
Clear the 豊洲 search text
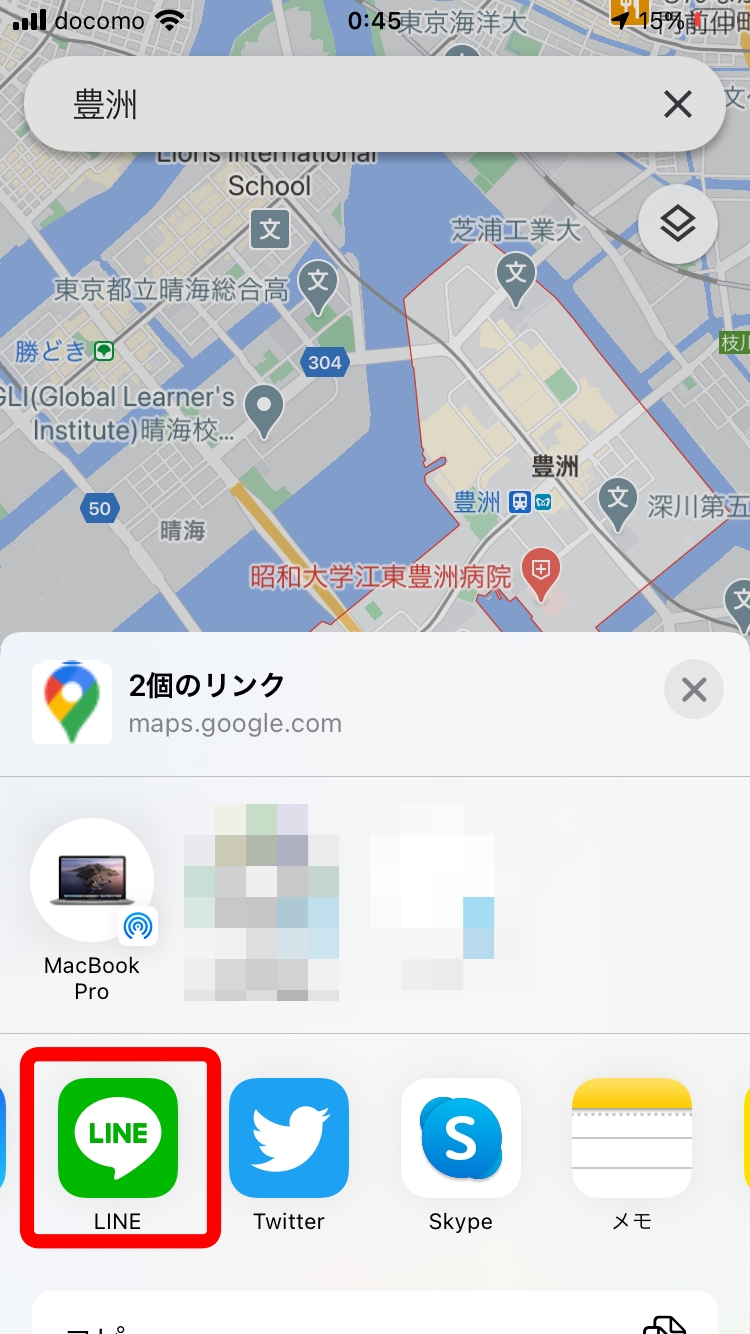(x=678, y=104)
